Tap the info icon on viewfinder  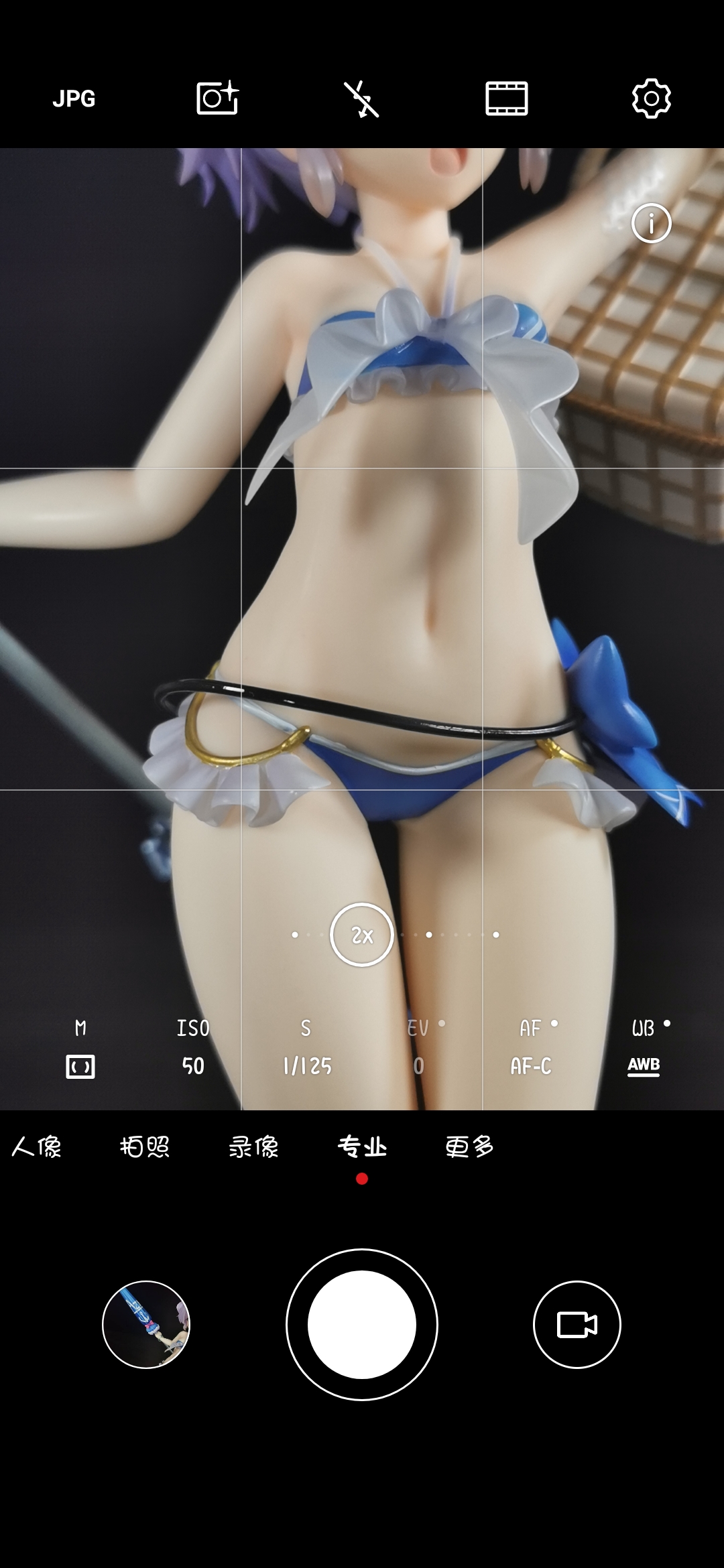pos(651,223)
